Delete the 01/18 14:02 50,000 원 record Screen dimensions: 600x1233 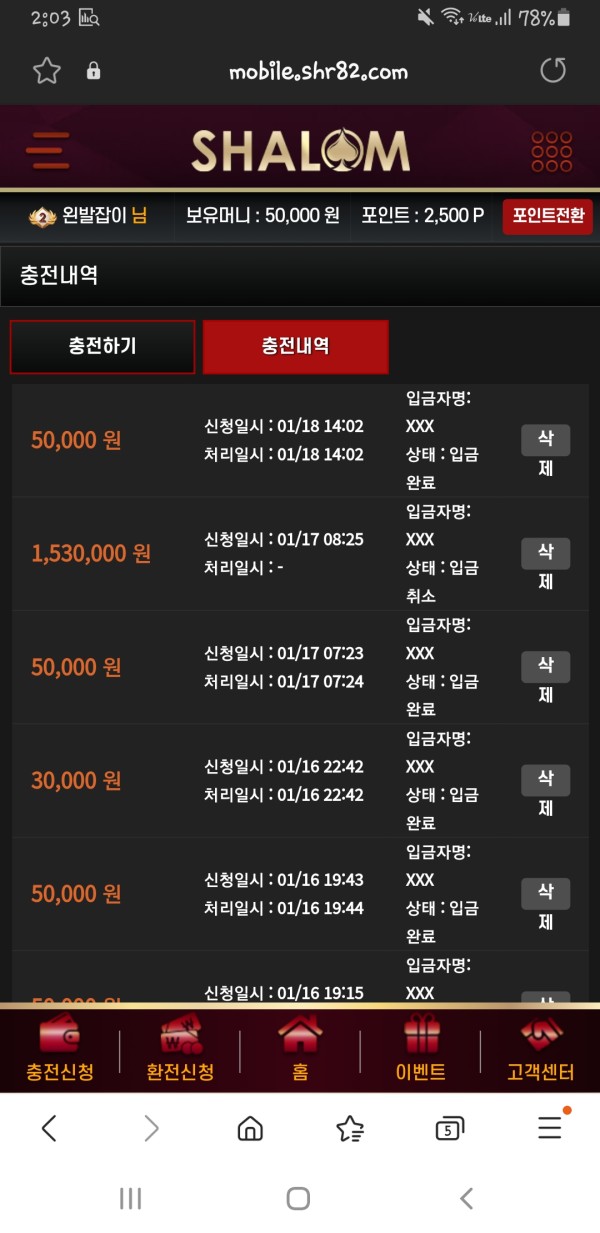(545, 453)
